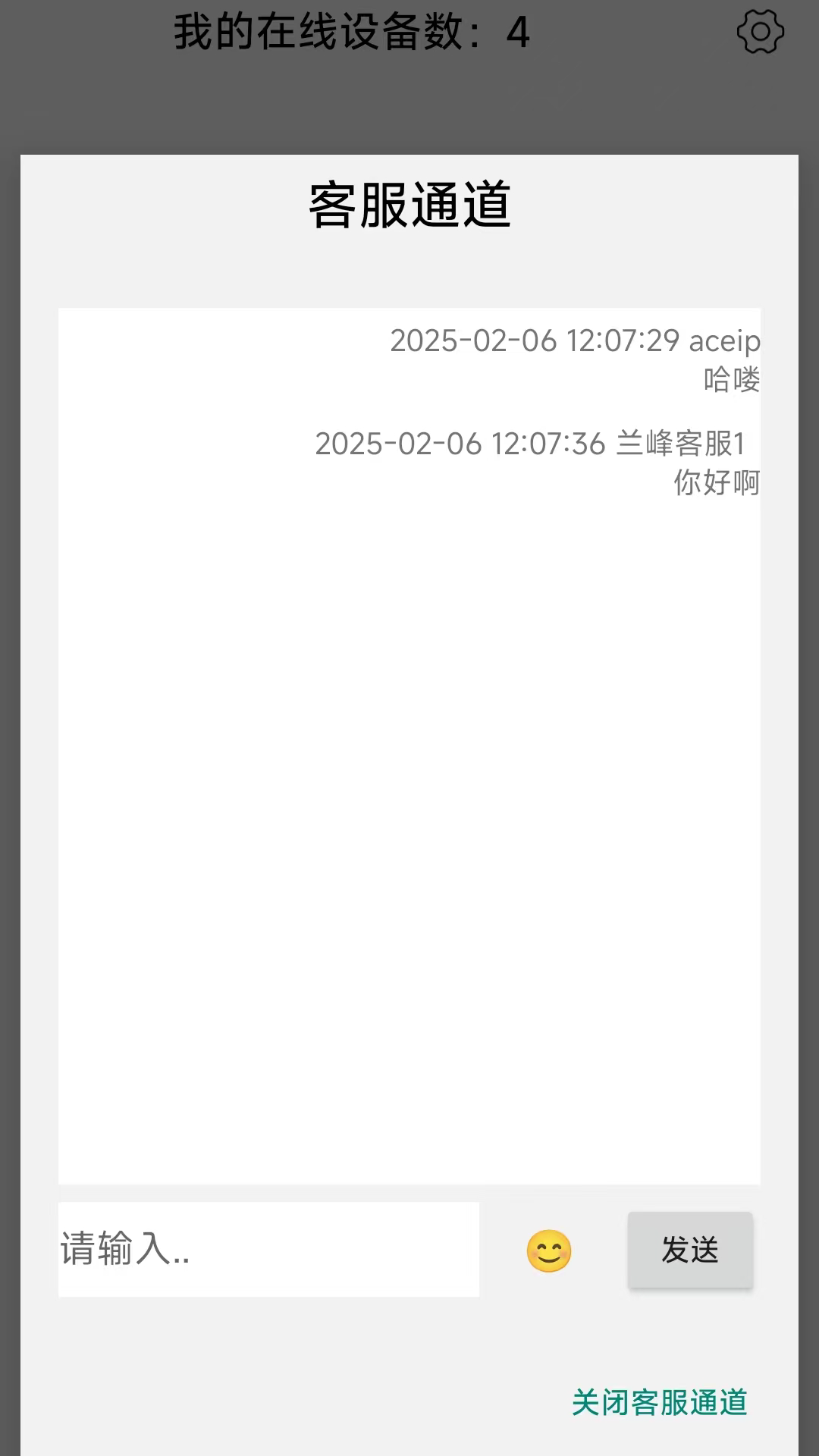Viewport: 819px width, 1456px height.
Task: Select the smiley face next to the input
Action: [548, 1249]
